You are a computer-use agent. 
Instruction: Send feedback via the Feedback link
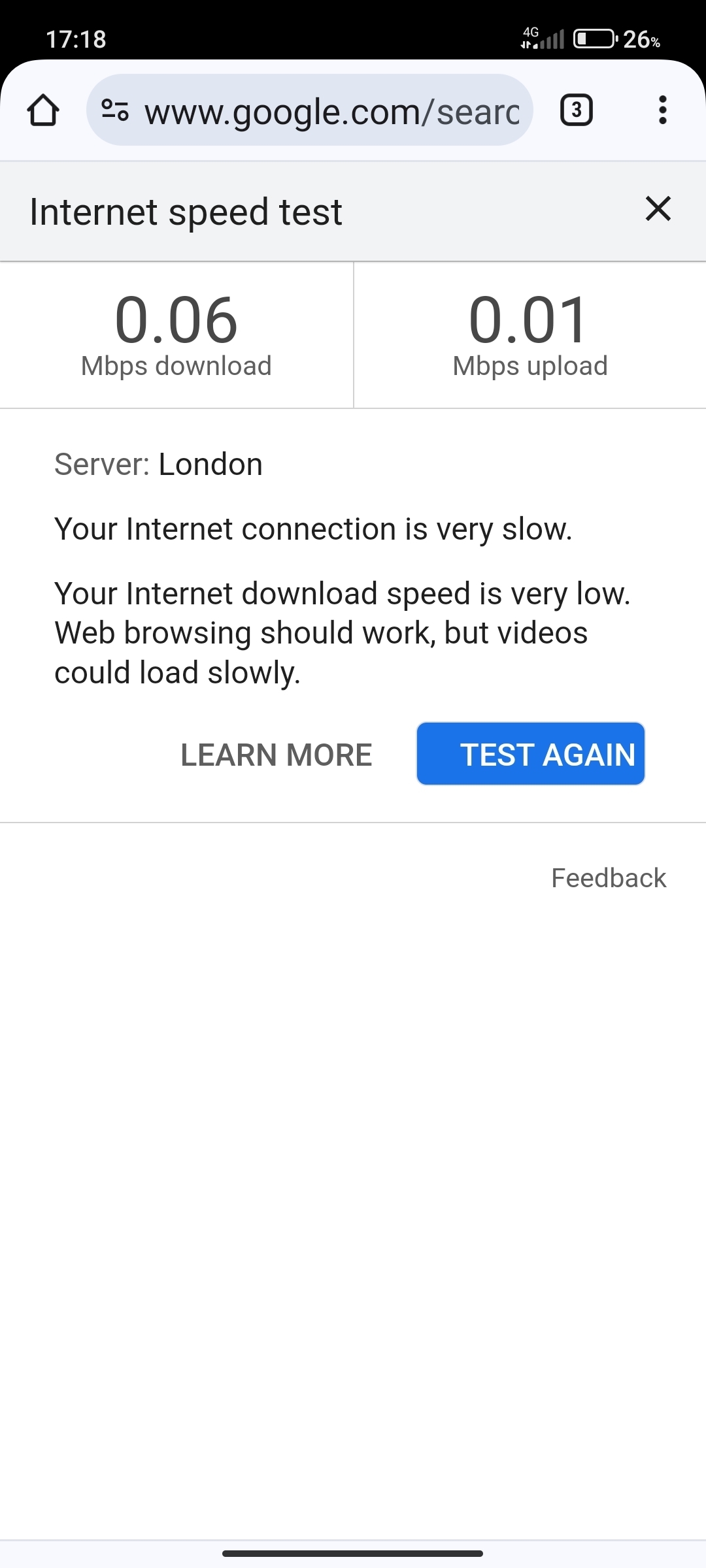609,878
